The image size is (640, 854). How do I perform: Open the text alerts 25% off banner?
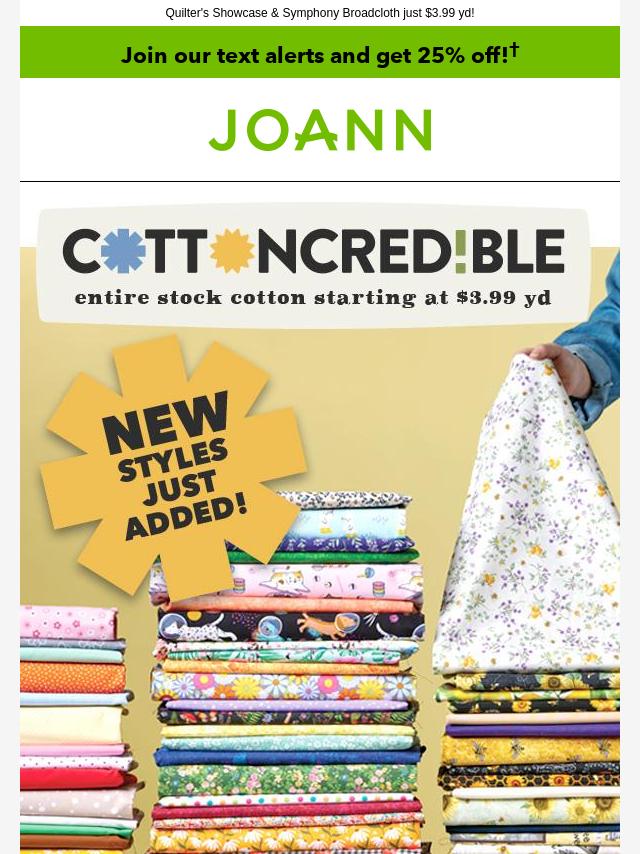pyautogui.click(x=320, y=54)
